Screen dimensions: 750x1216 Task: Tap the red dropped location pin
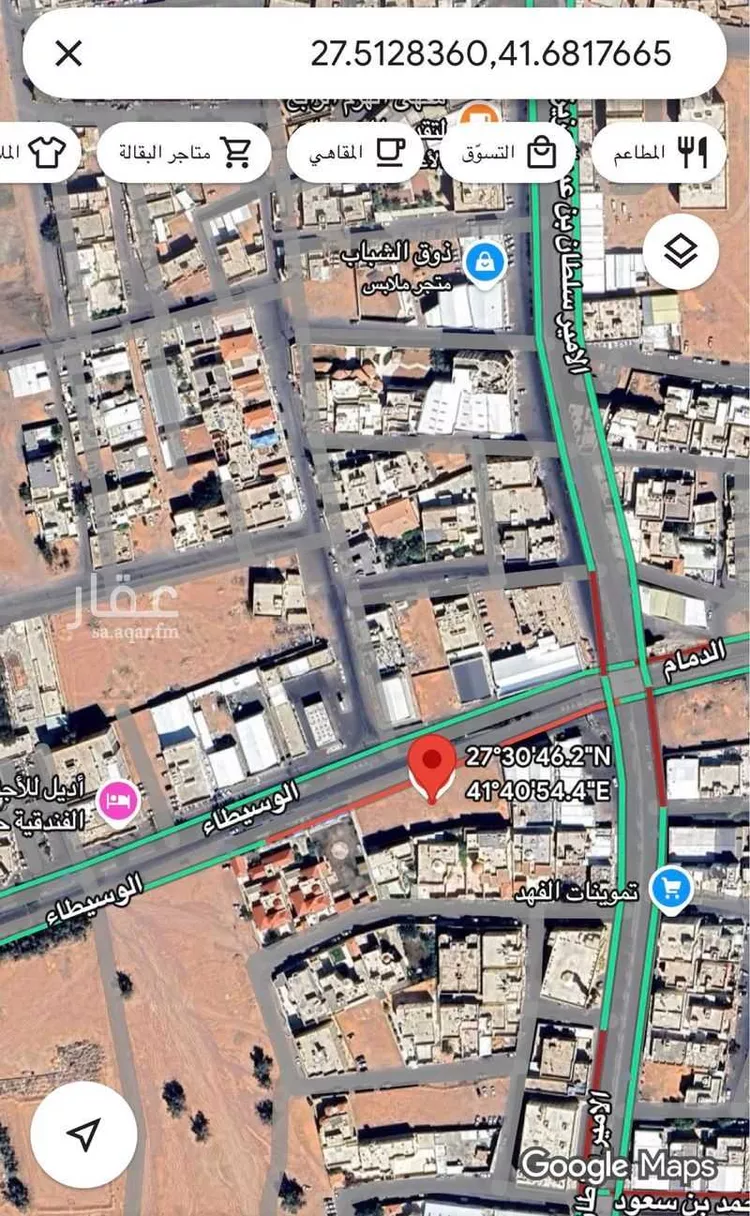click(432, 768)
